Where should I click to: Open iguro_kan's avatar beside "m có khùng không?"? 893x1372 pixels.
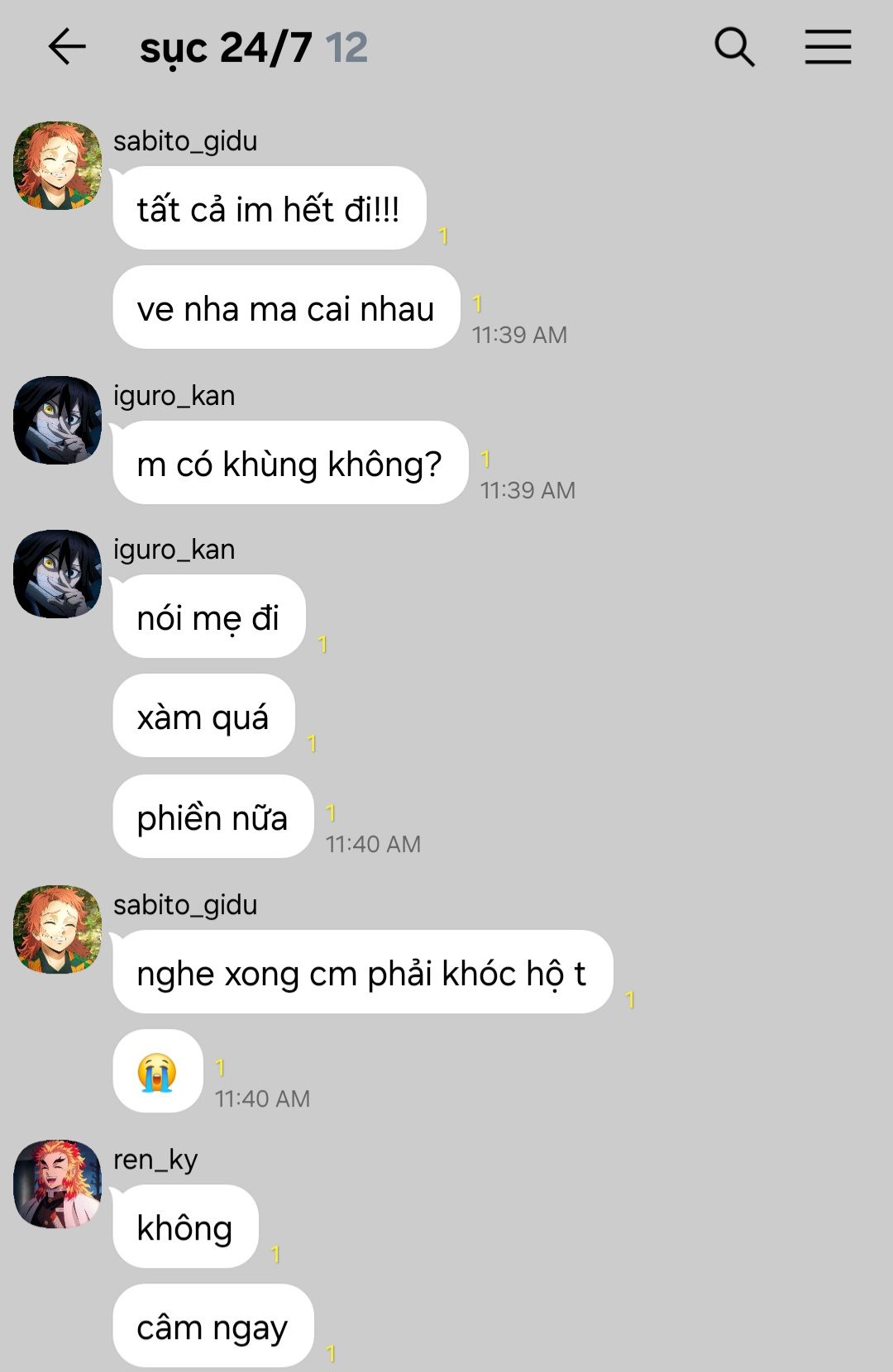pyautogui.click(x=57, y=420)
